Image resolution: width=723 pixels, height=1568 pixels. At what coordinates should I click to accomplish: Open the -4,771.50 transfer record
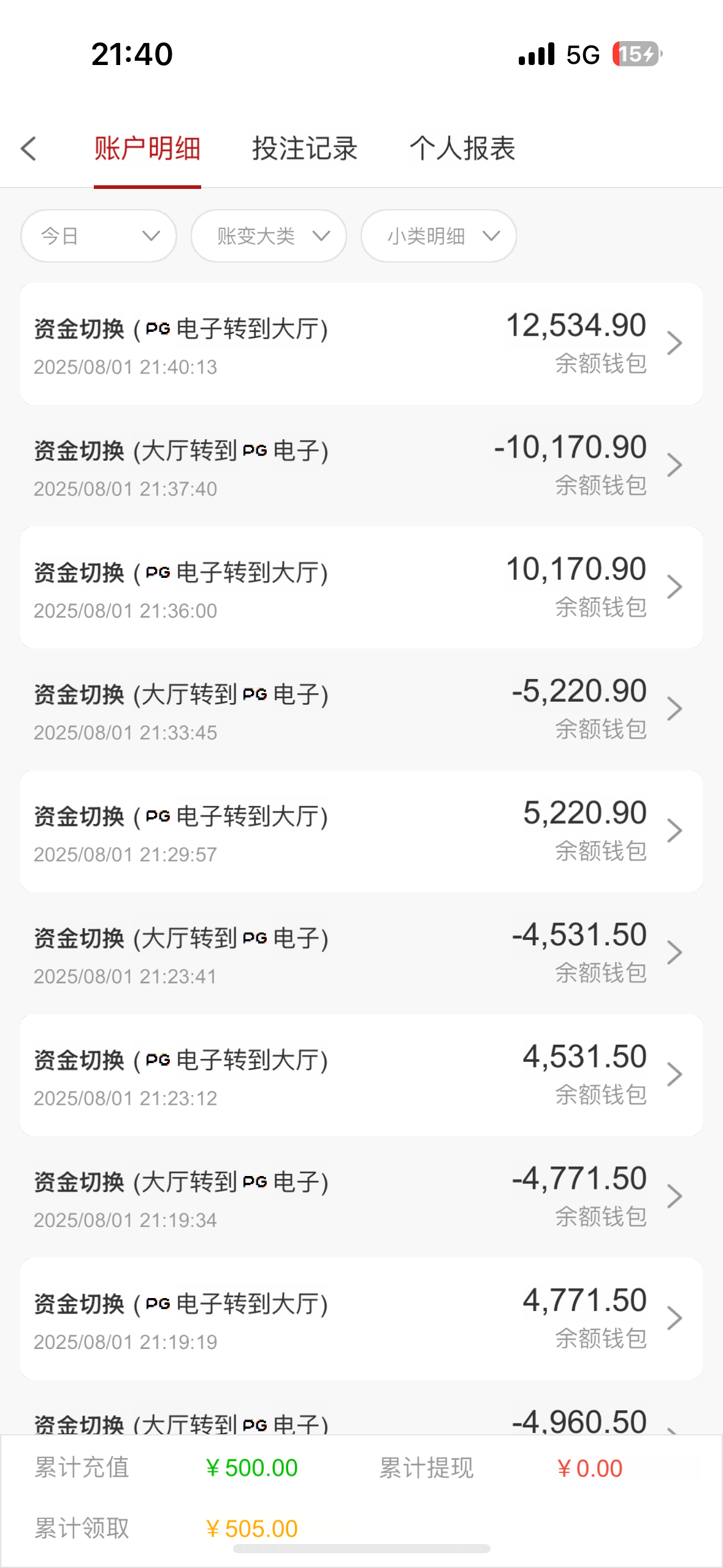tap(361, 1197)
